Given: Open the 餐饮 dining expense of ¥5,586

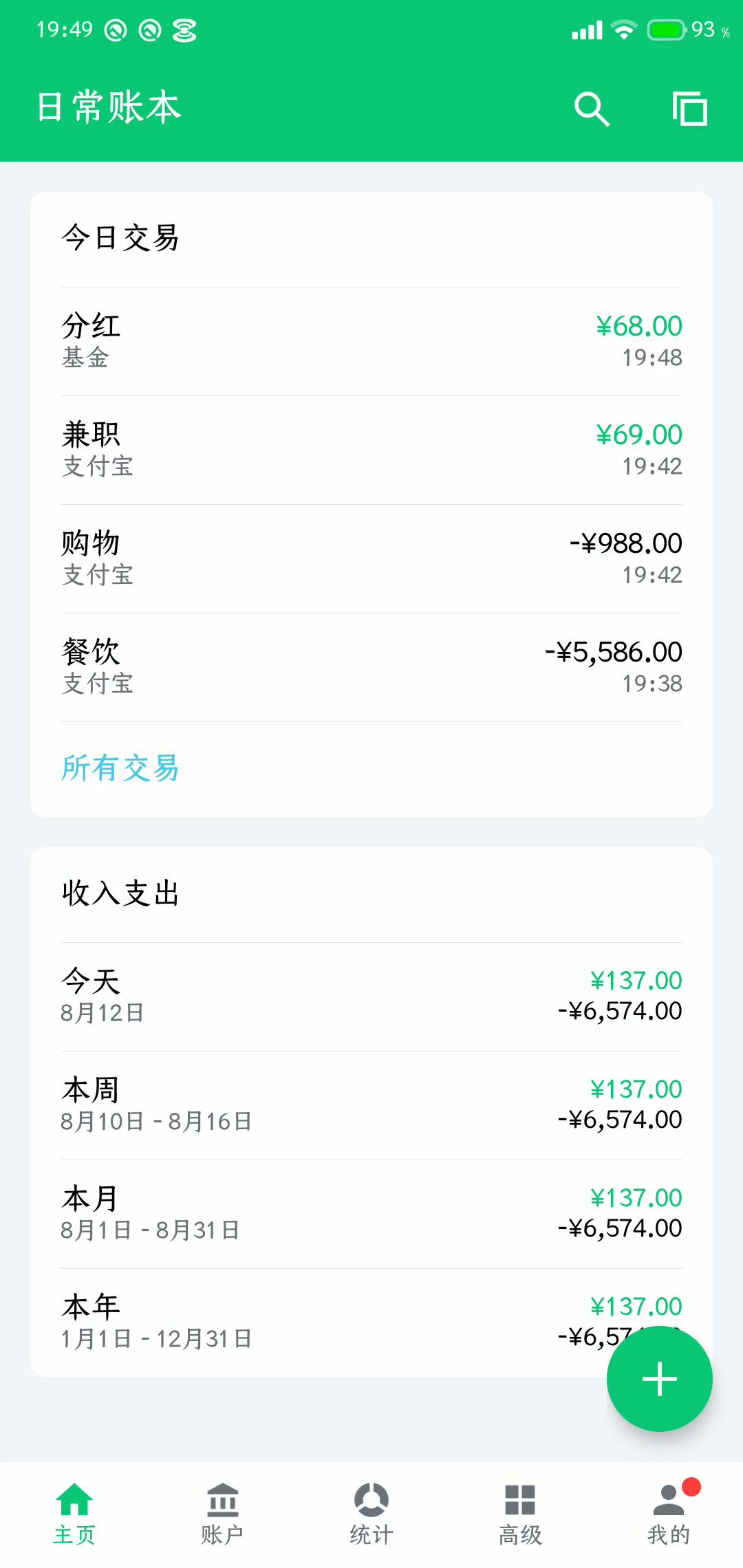Looking at the screenshot, I should tap(371, 664).
